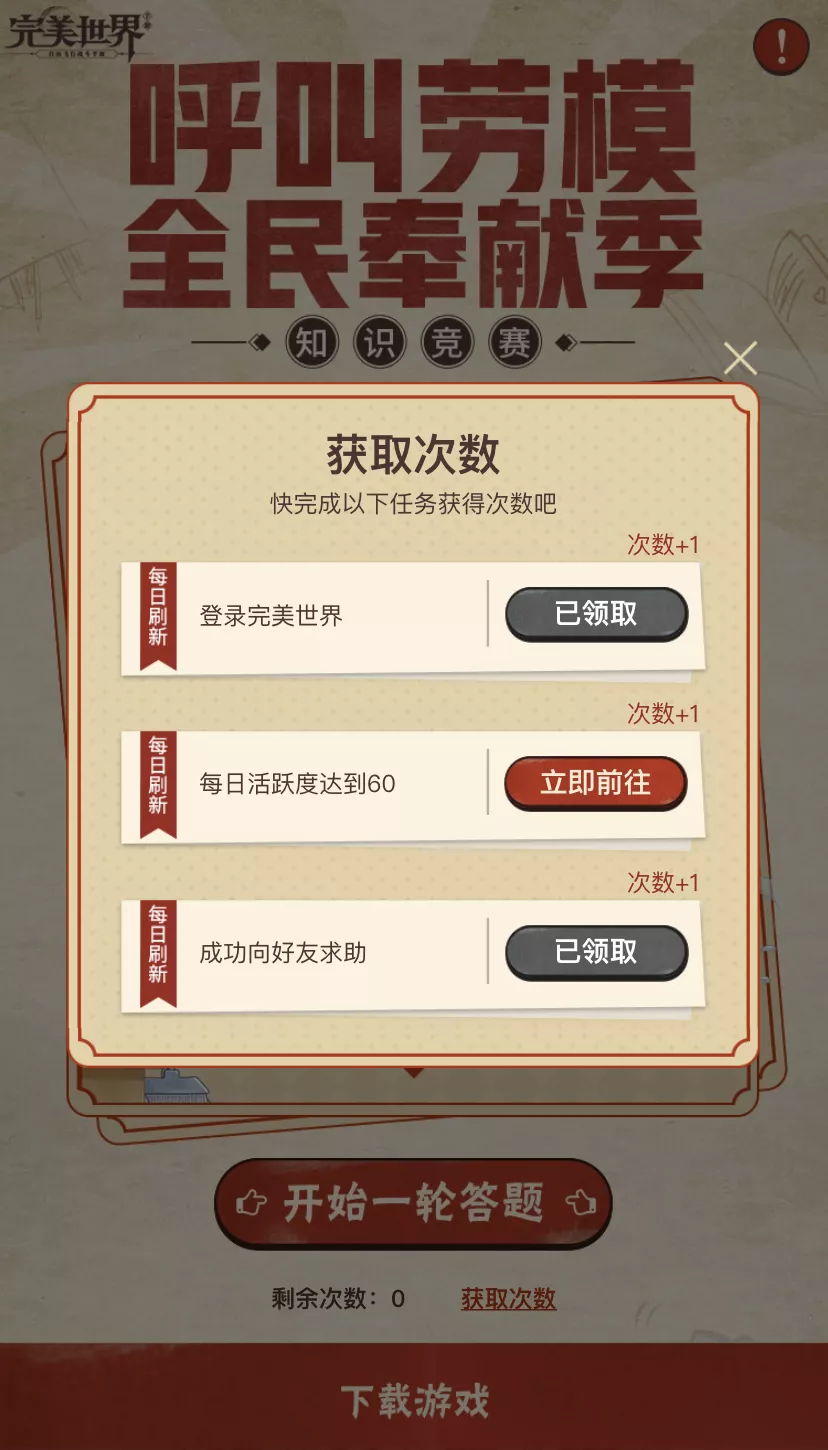Select the 知 medallion in 知识竞赛 banner
828x1450 pixels.
[310, 343]
